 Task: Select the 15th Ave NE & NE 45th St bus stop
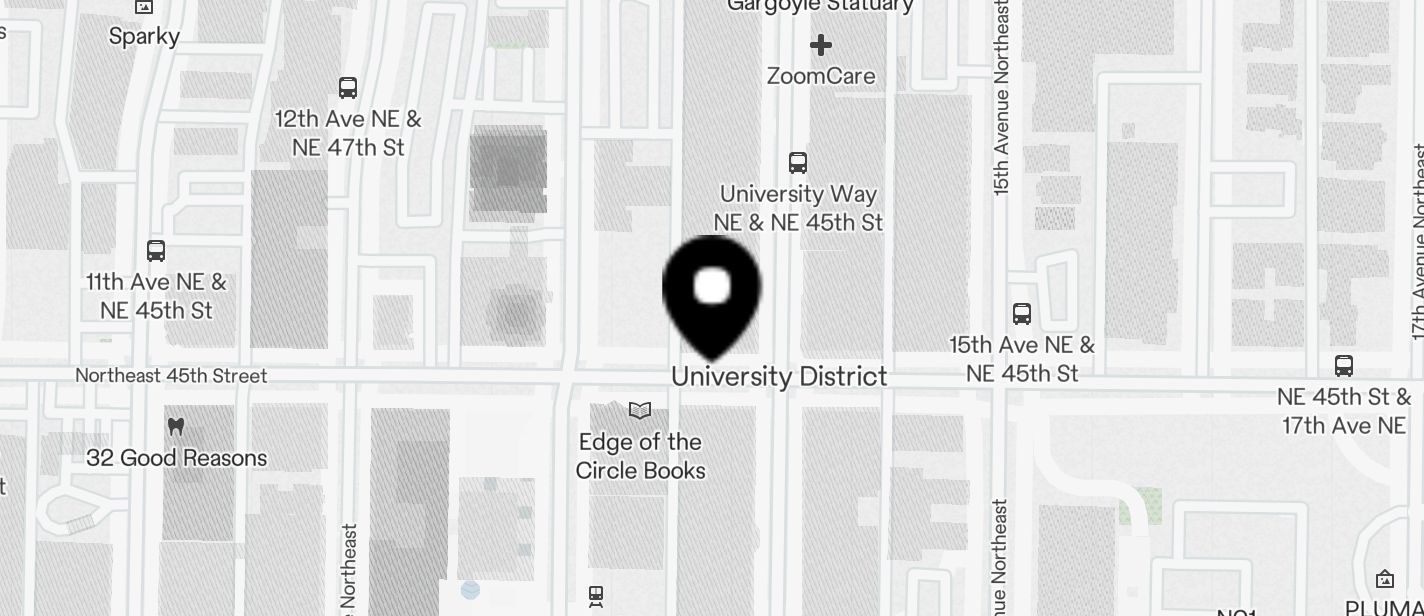click(1021, 314)
